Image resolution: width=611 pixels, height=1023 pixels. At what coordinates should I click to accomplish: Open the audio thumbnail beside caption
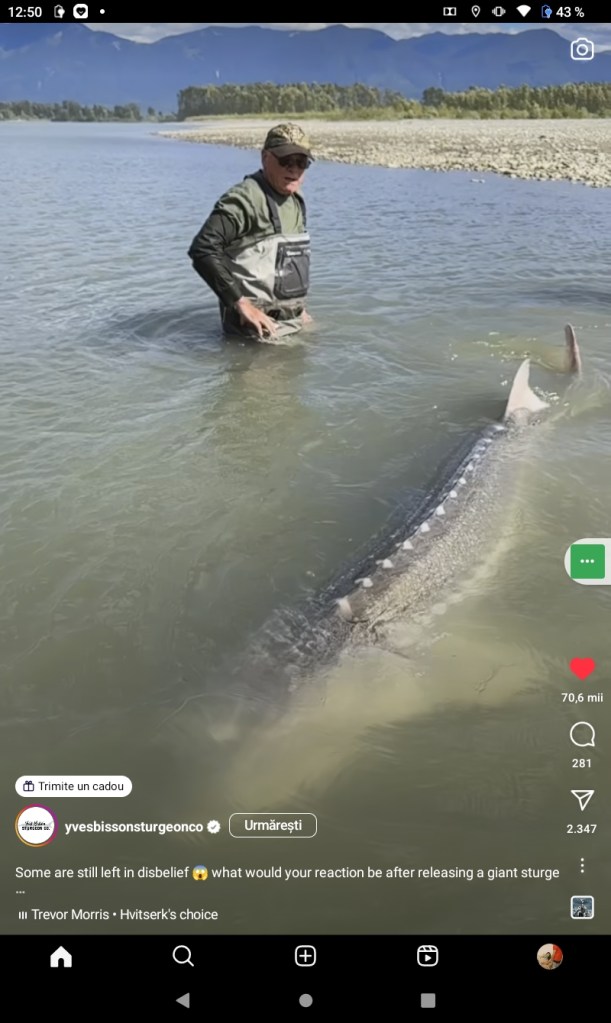pos(582,907)
